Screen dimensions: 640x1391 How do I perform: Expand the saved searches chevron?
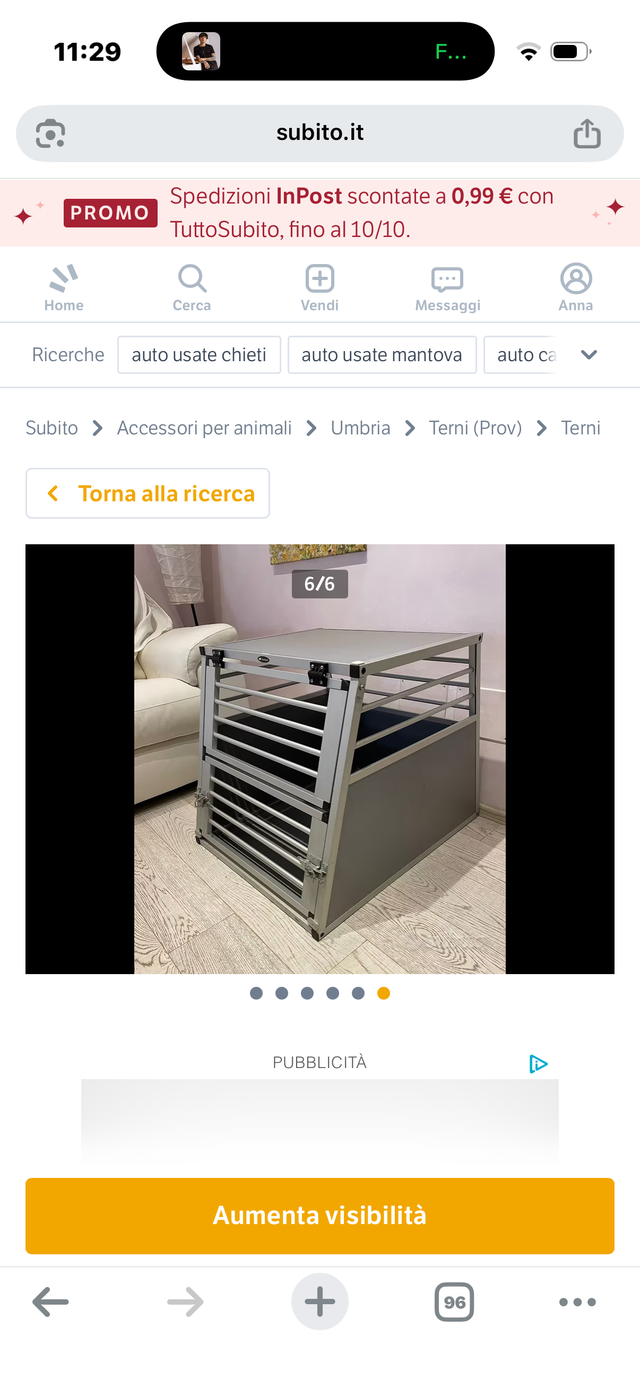coord(589,355)
